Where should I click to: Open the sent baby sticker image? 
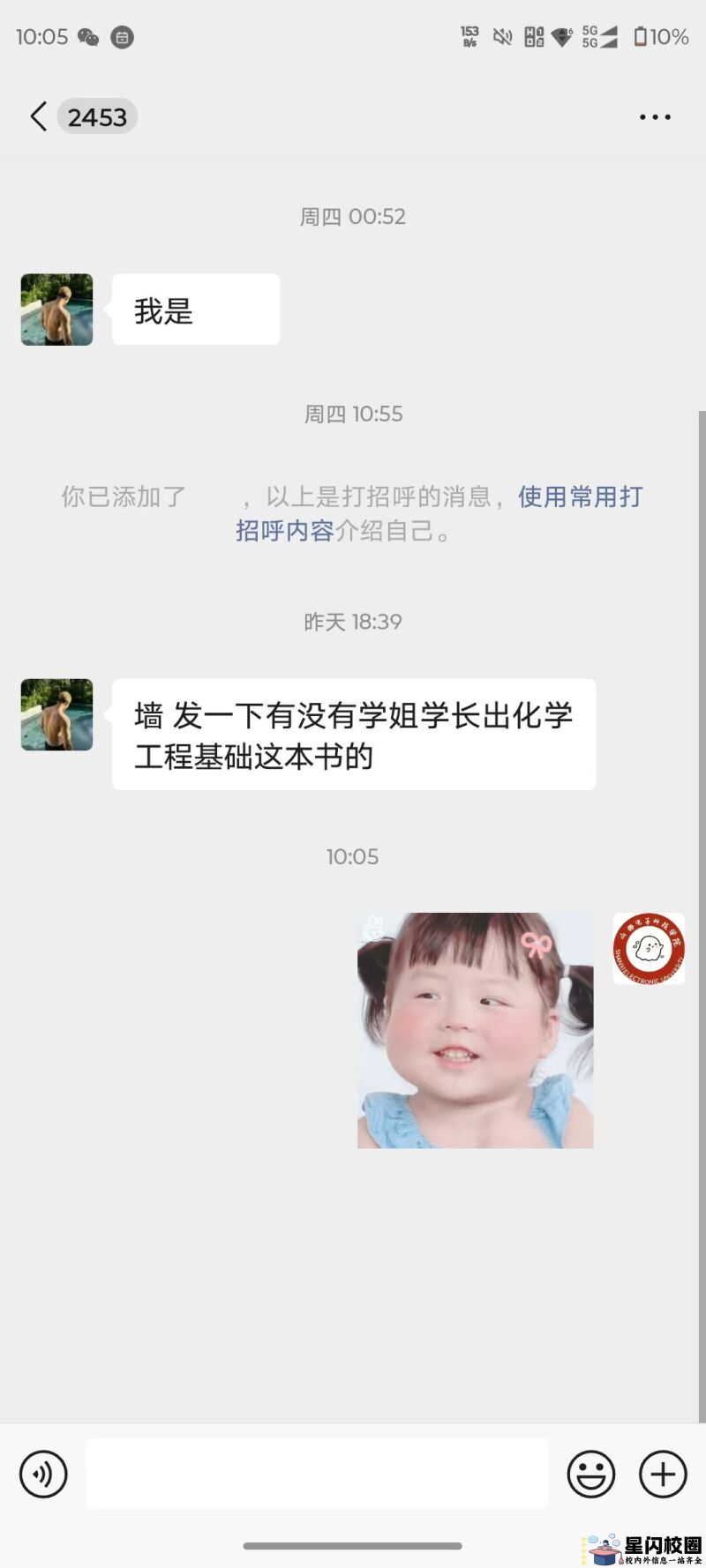[475, 1030]
